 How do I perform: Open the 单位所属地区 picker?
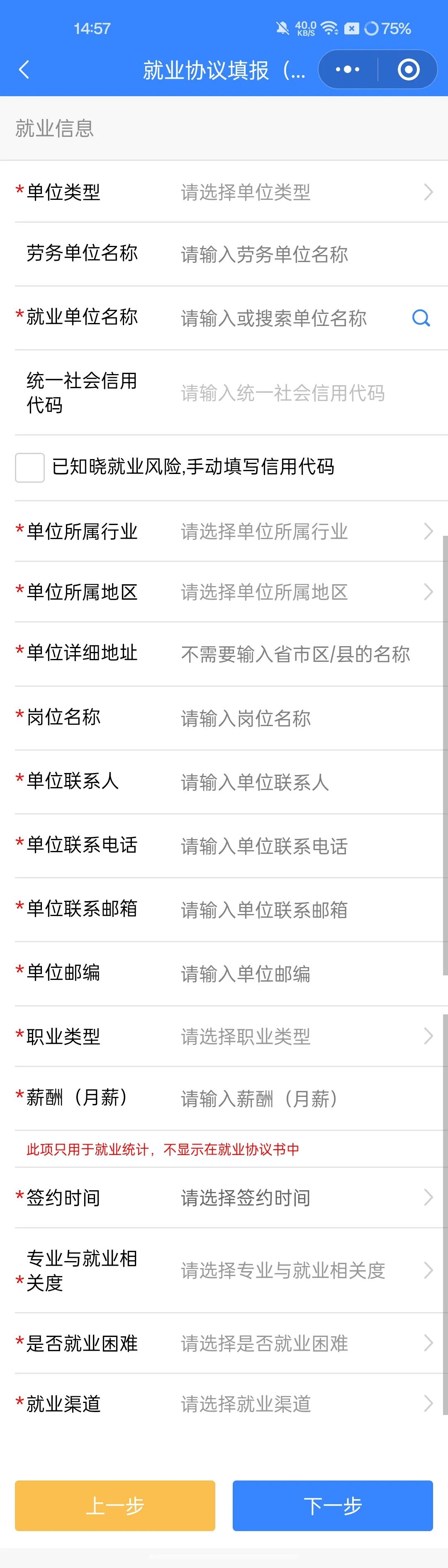click(x=304, y=592)
